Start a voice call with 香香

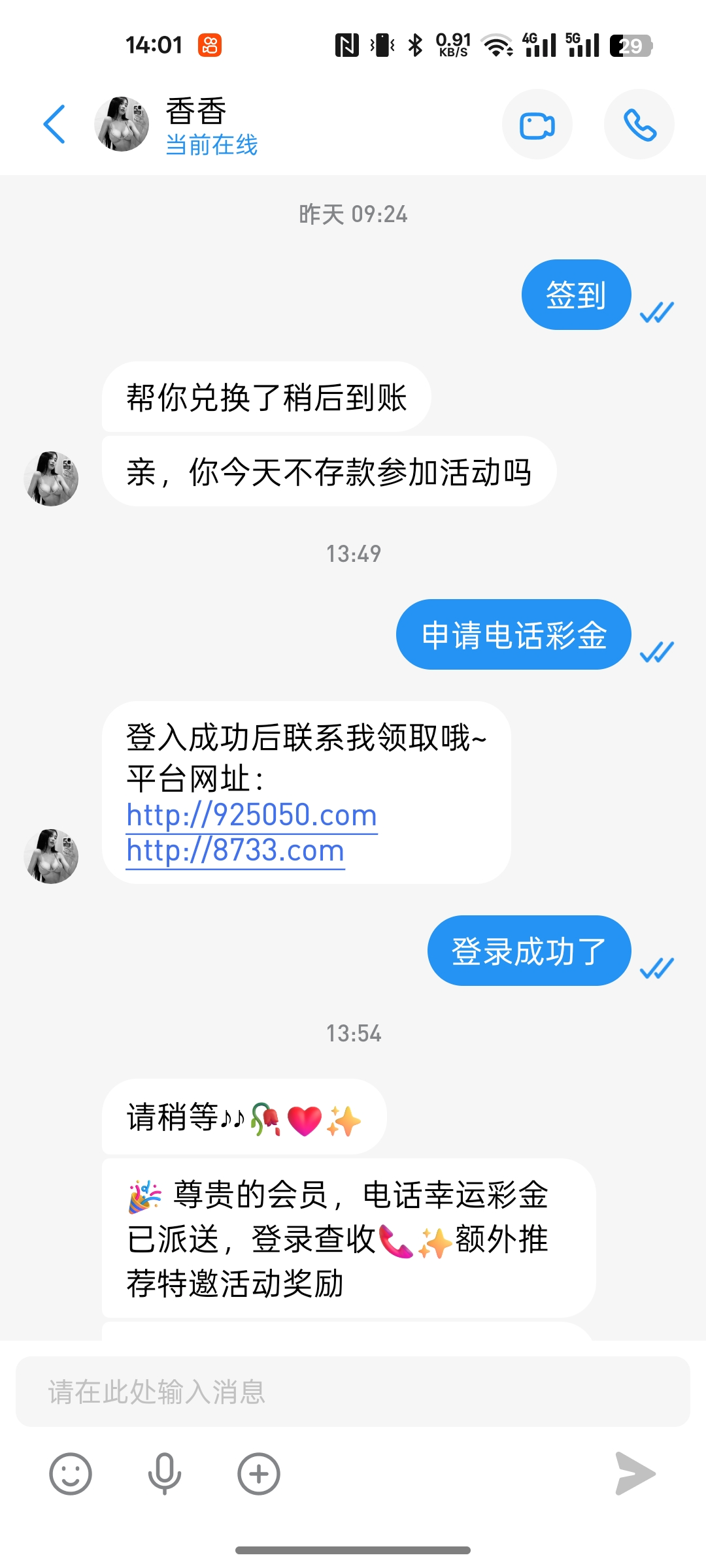pyautogui.click(x=639, y=125)
